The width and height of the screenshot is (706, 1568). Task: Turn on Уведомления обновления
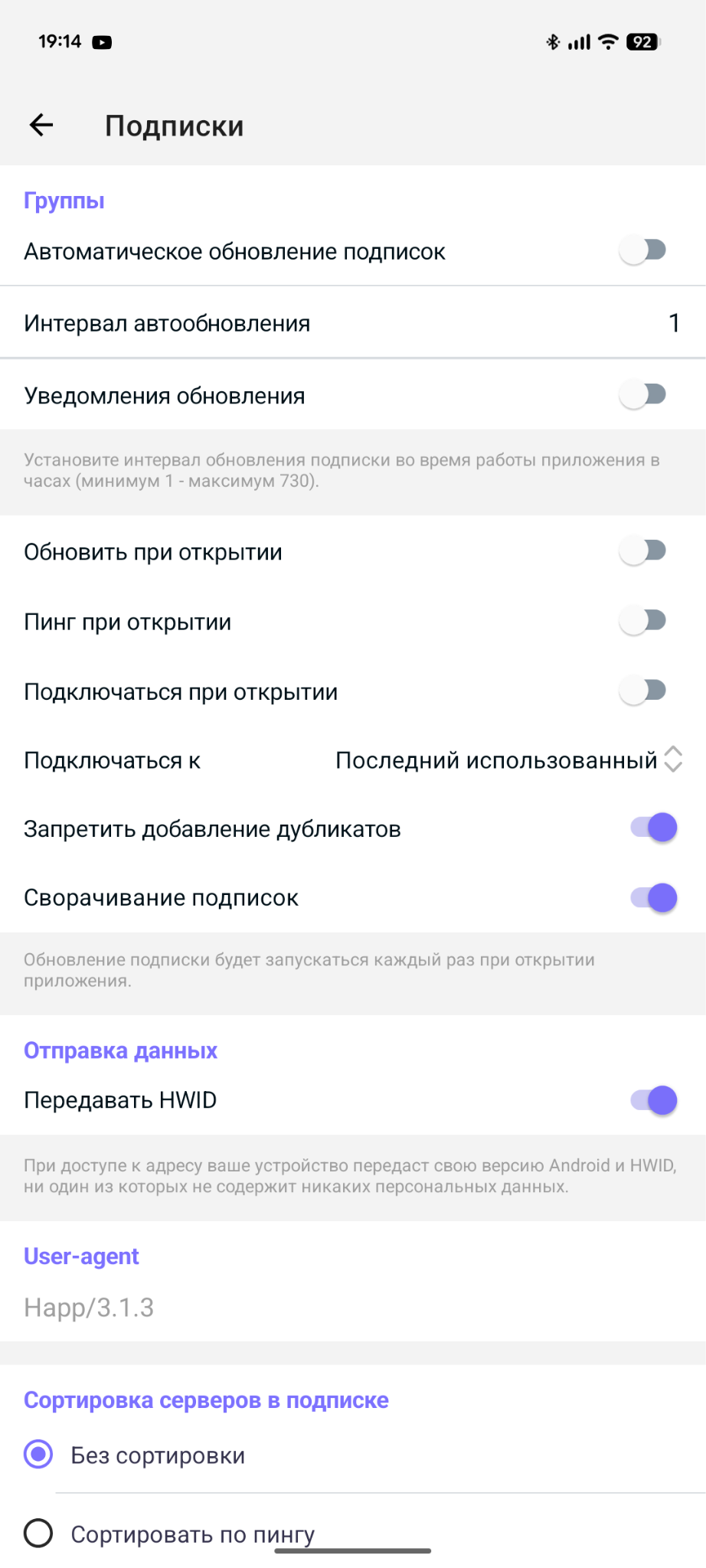coord(643,395)
